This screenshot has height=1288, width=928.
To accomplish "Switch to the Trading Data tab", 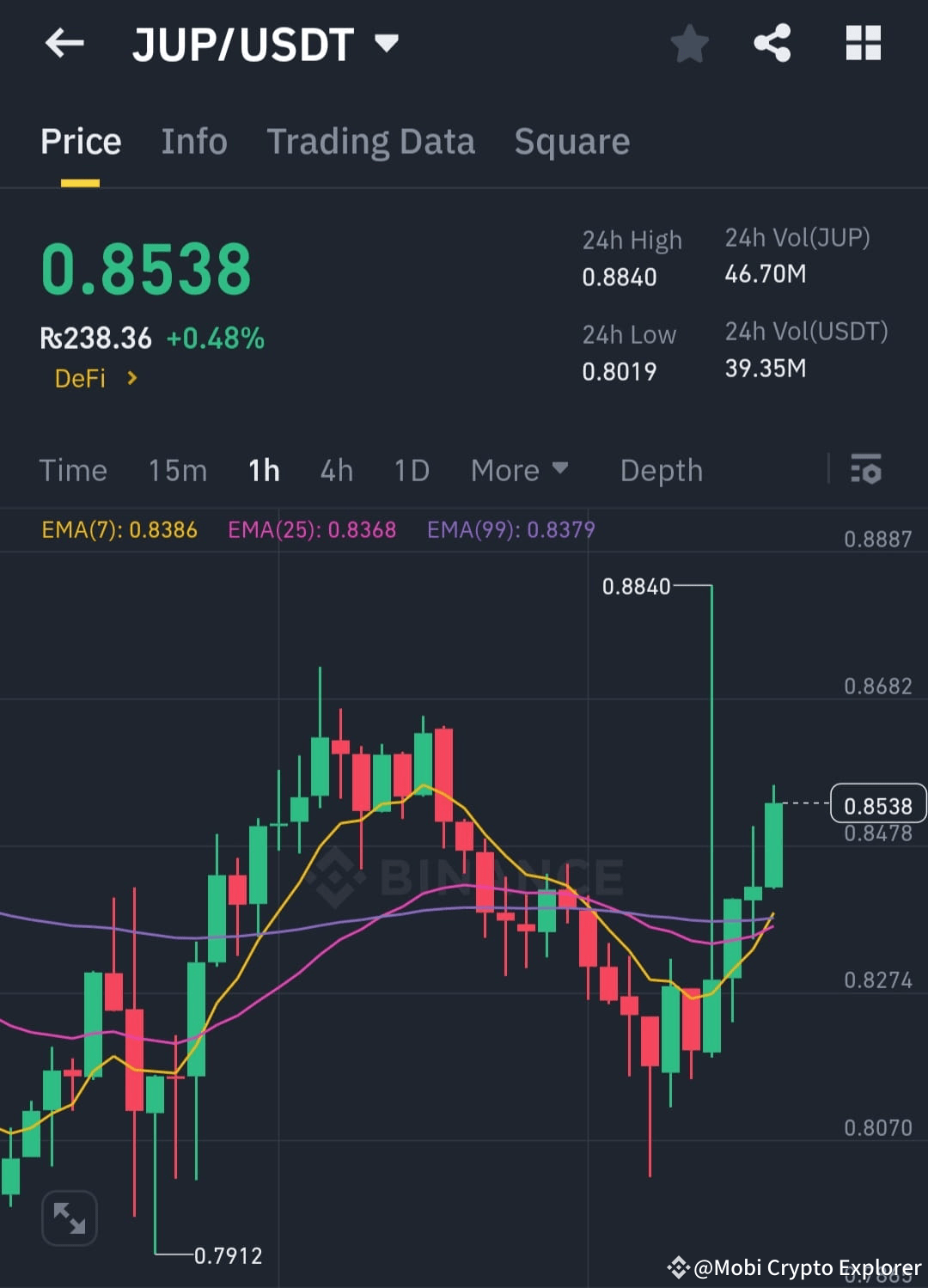I will (x=371, y=142).
